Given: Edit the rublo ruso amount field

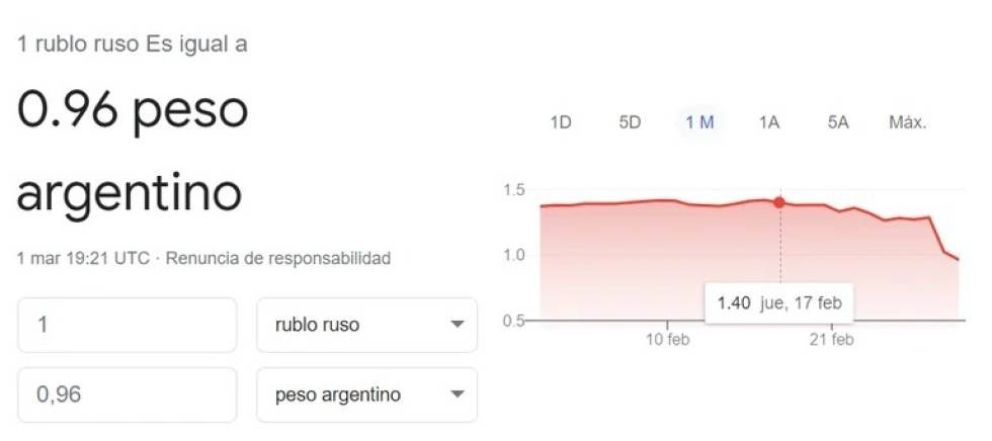Looking at the screenshot, I should [127, 325].
